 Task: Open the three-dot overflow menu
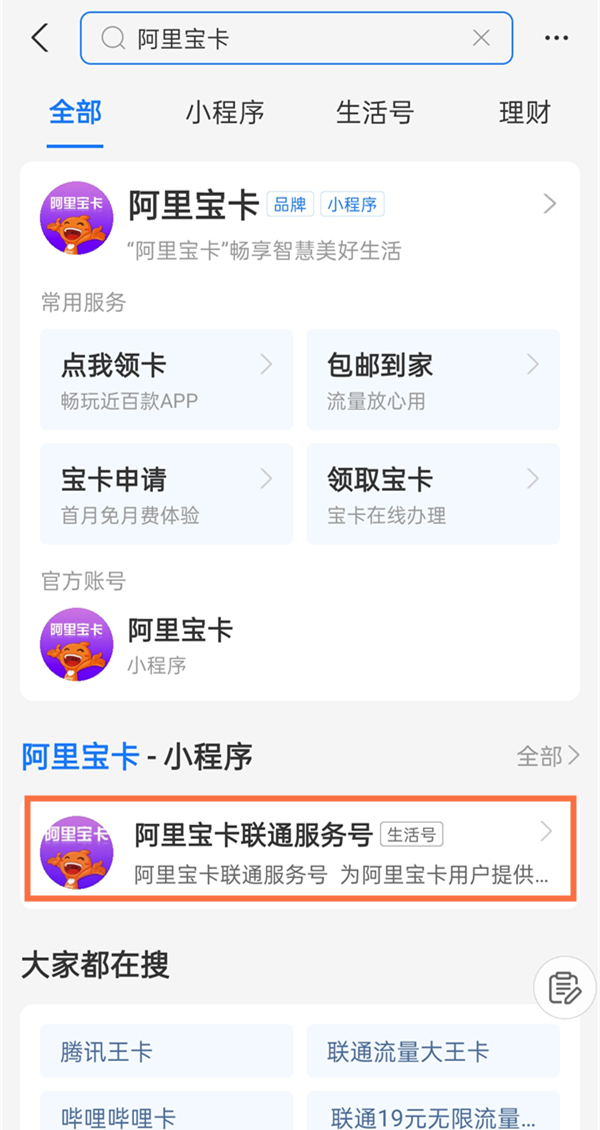556,38
